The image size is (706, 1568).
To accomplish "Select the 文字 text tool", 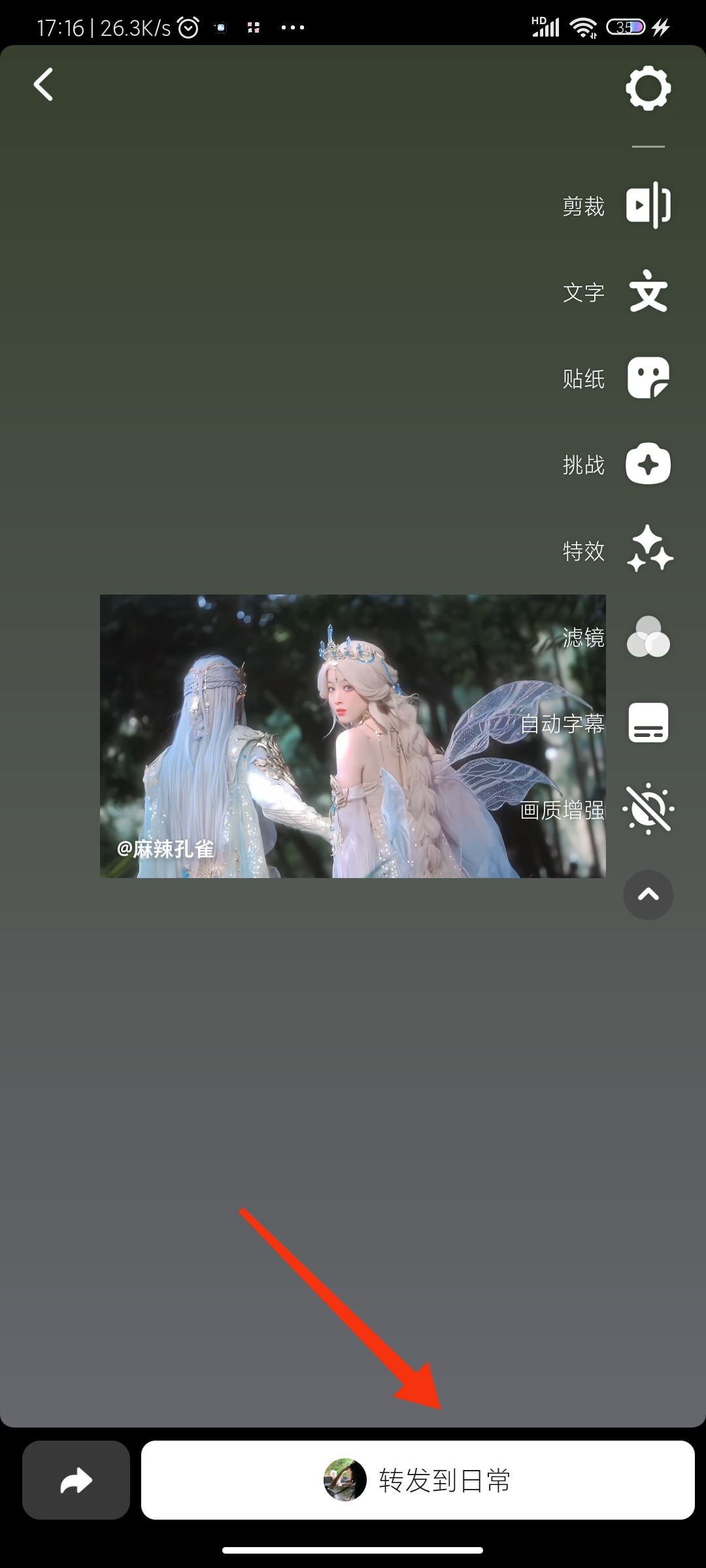I will click(648, 292).
